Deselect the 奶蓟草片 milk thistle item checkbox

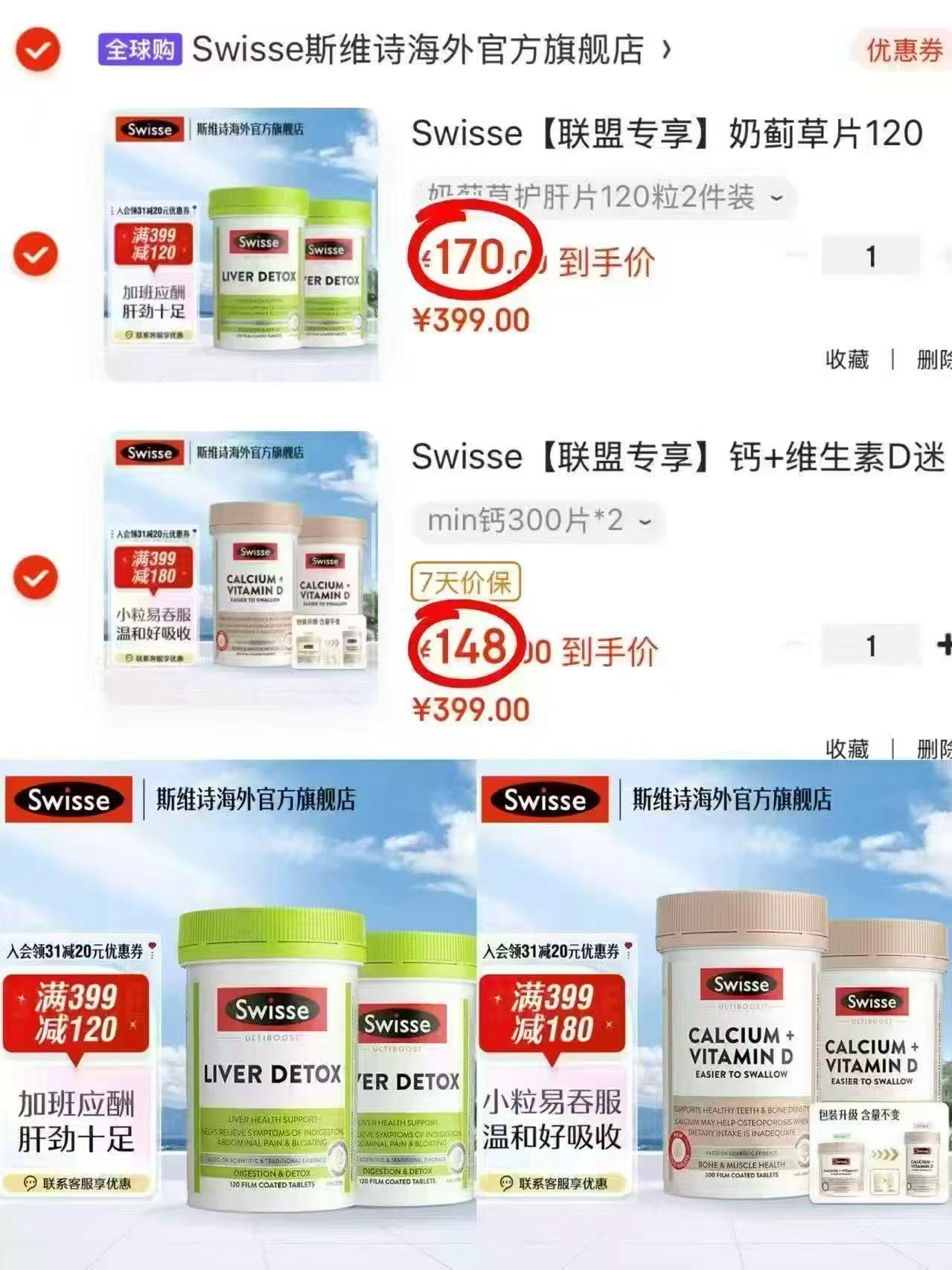coord(37,253)
